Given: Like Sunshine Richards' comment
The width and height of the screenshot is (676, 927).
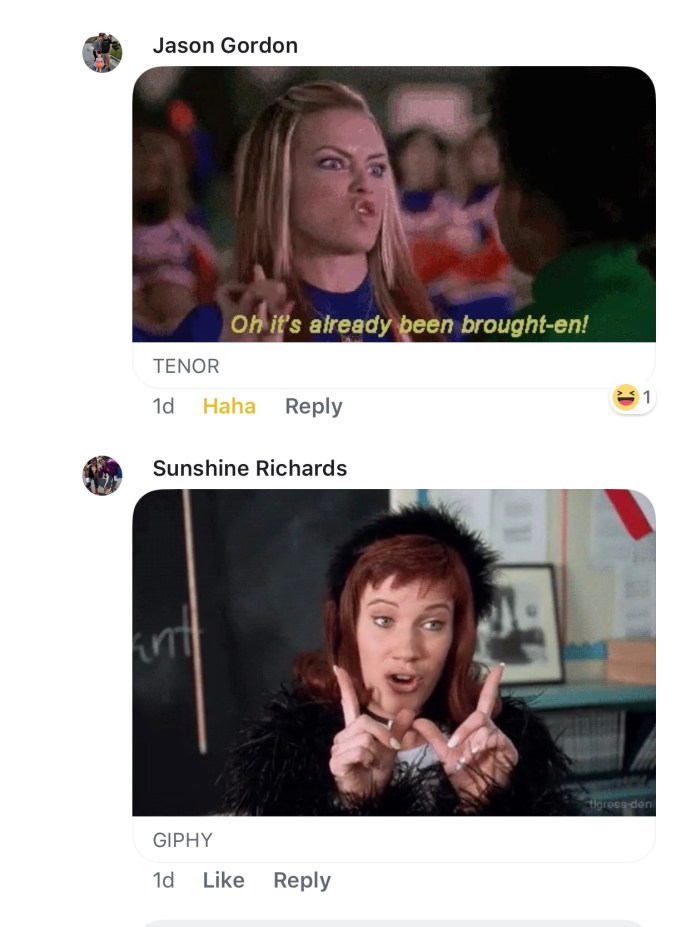Looking at the screenshot, I should point(223,880).
